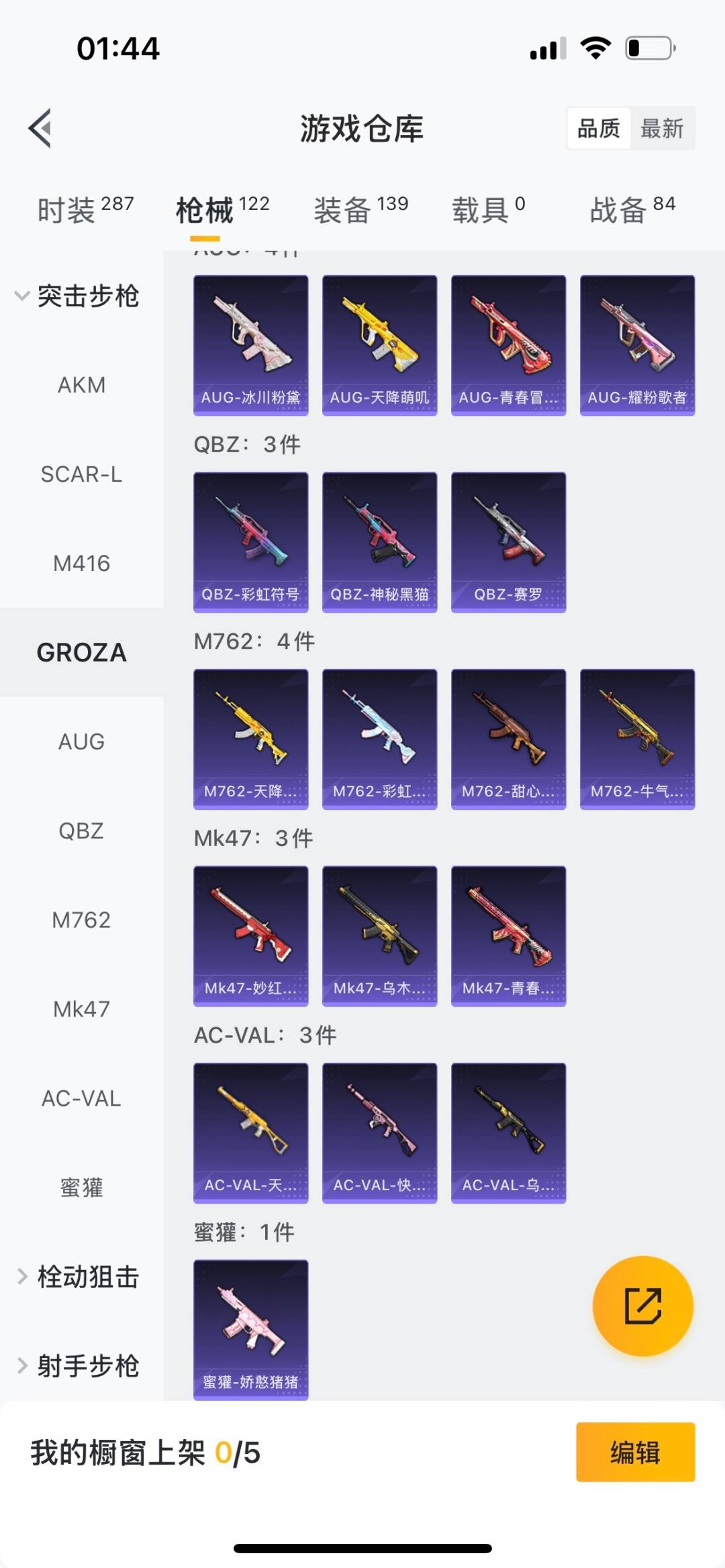View the QBZ-神秘黑猫 skin

[x=379, y=542]
